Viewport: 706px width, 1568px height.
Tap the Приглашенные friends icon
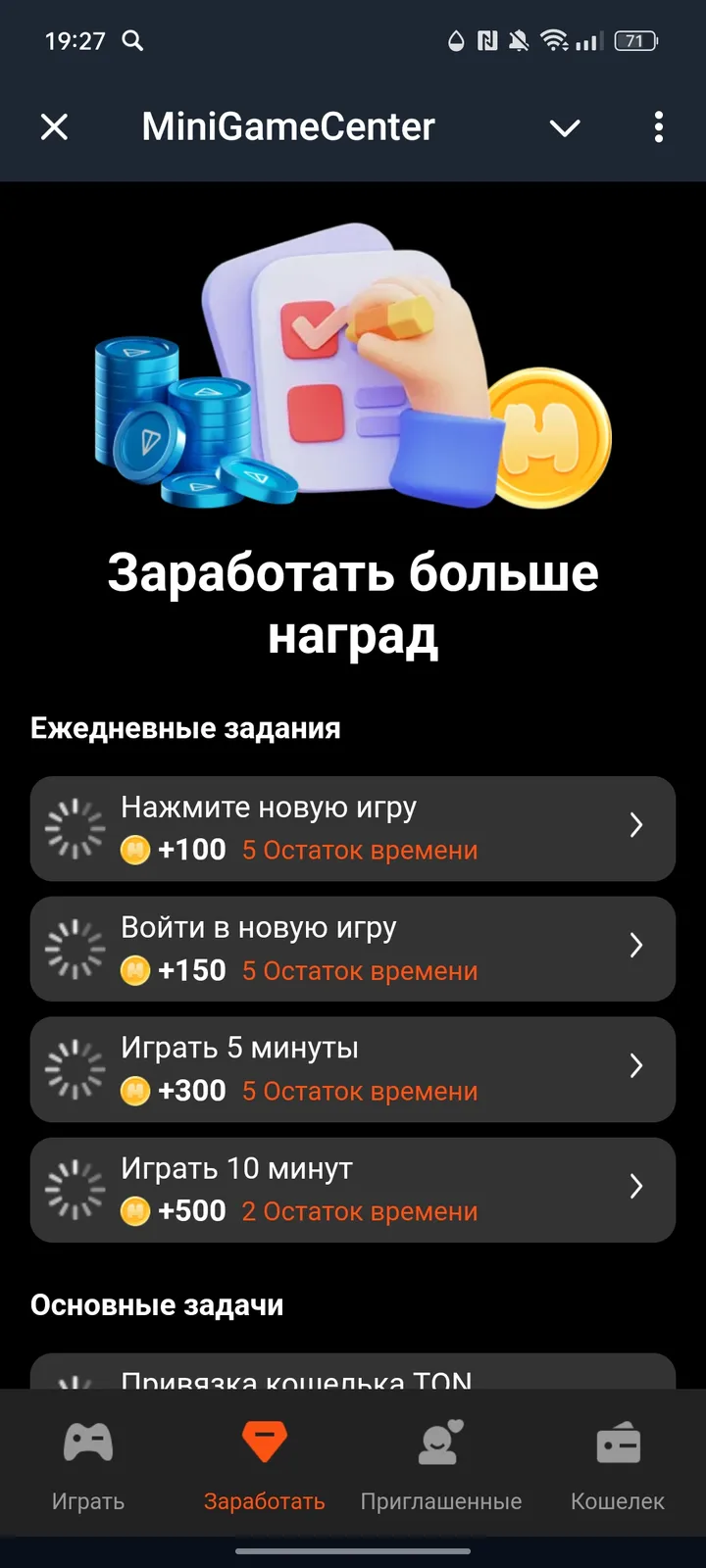click(440, 1442)
